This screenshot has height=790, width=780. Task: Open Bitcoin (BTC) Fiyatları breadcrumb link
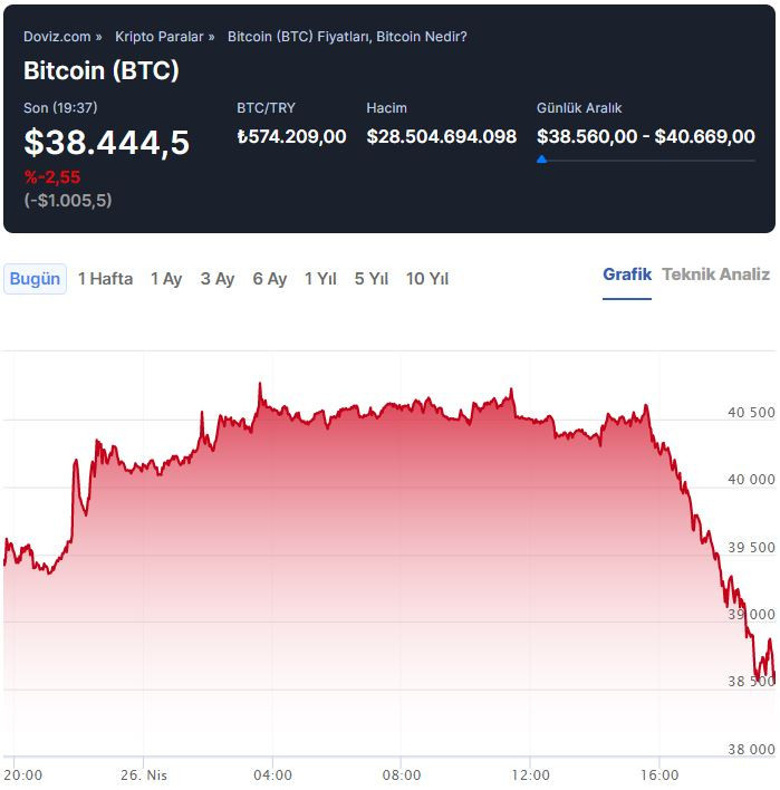coord(347,37)
